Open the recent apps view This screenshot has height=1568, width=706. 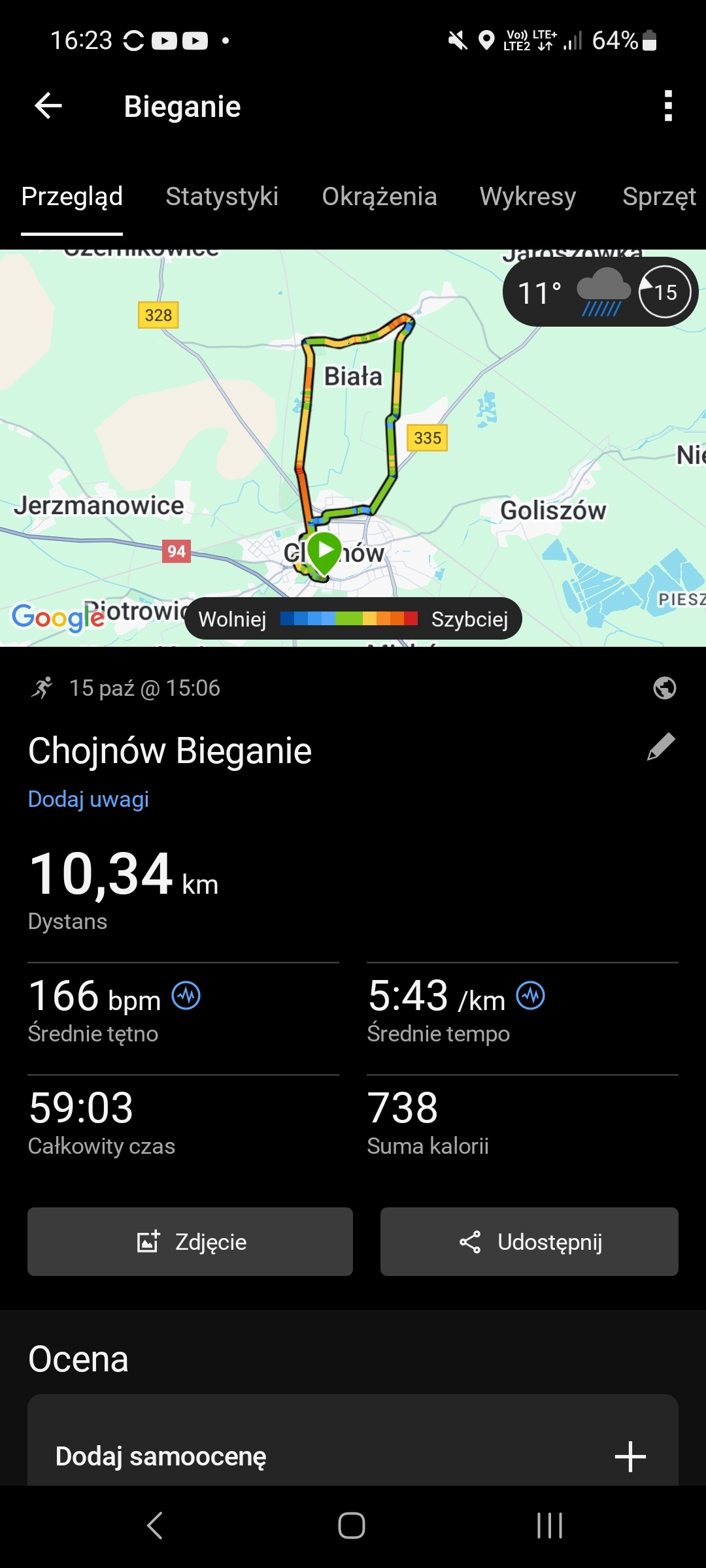coord(549,1526)
